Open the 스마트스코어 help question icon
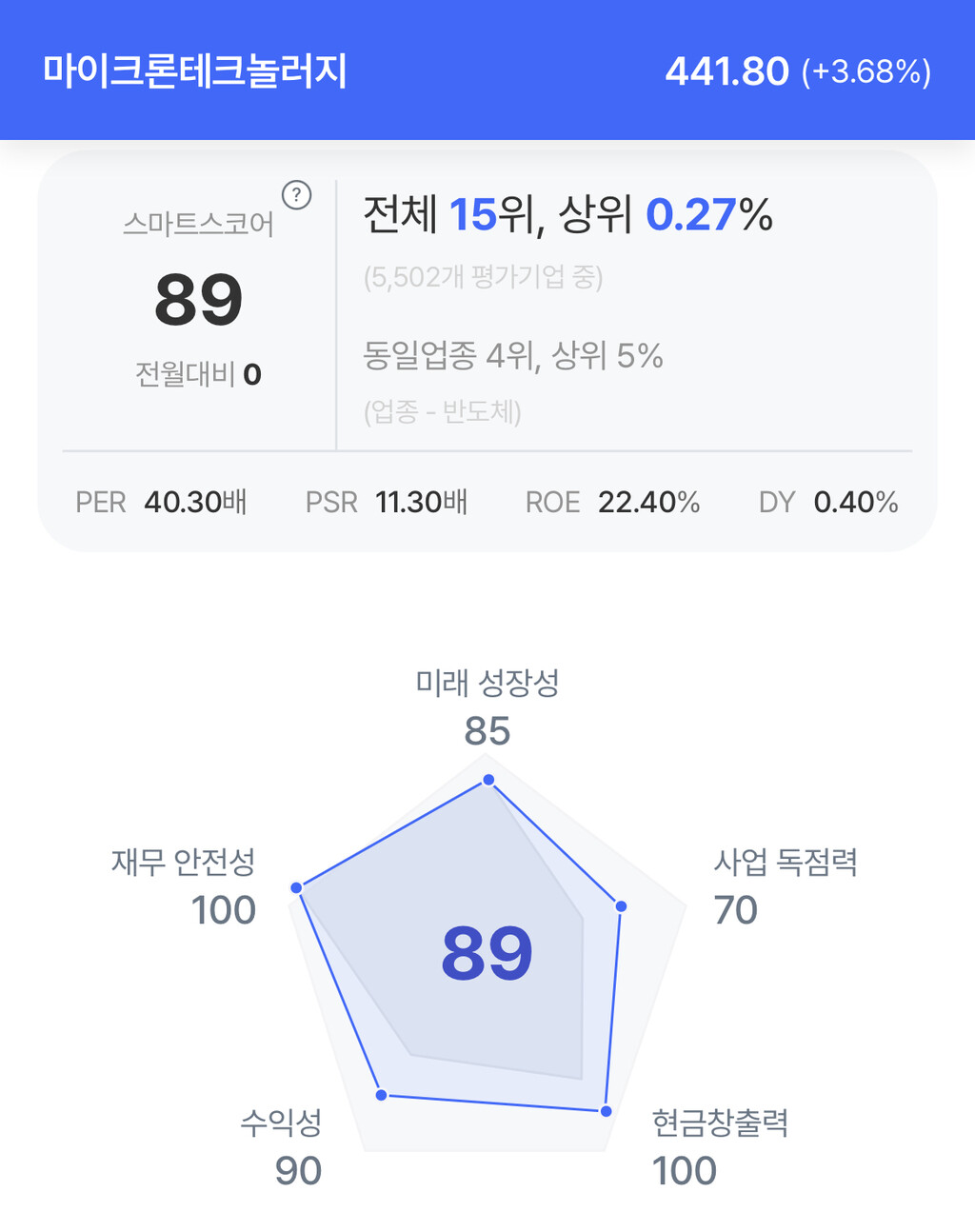The width and height of the screenshot is (975, 1232). point(297,195)
